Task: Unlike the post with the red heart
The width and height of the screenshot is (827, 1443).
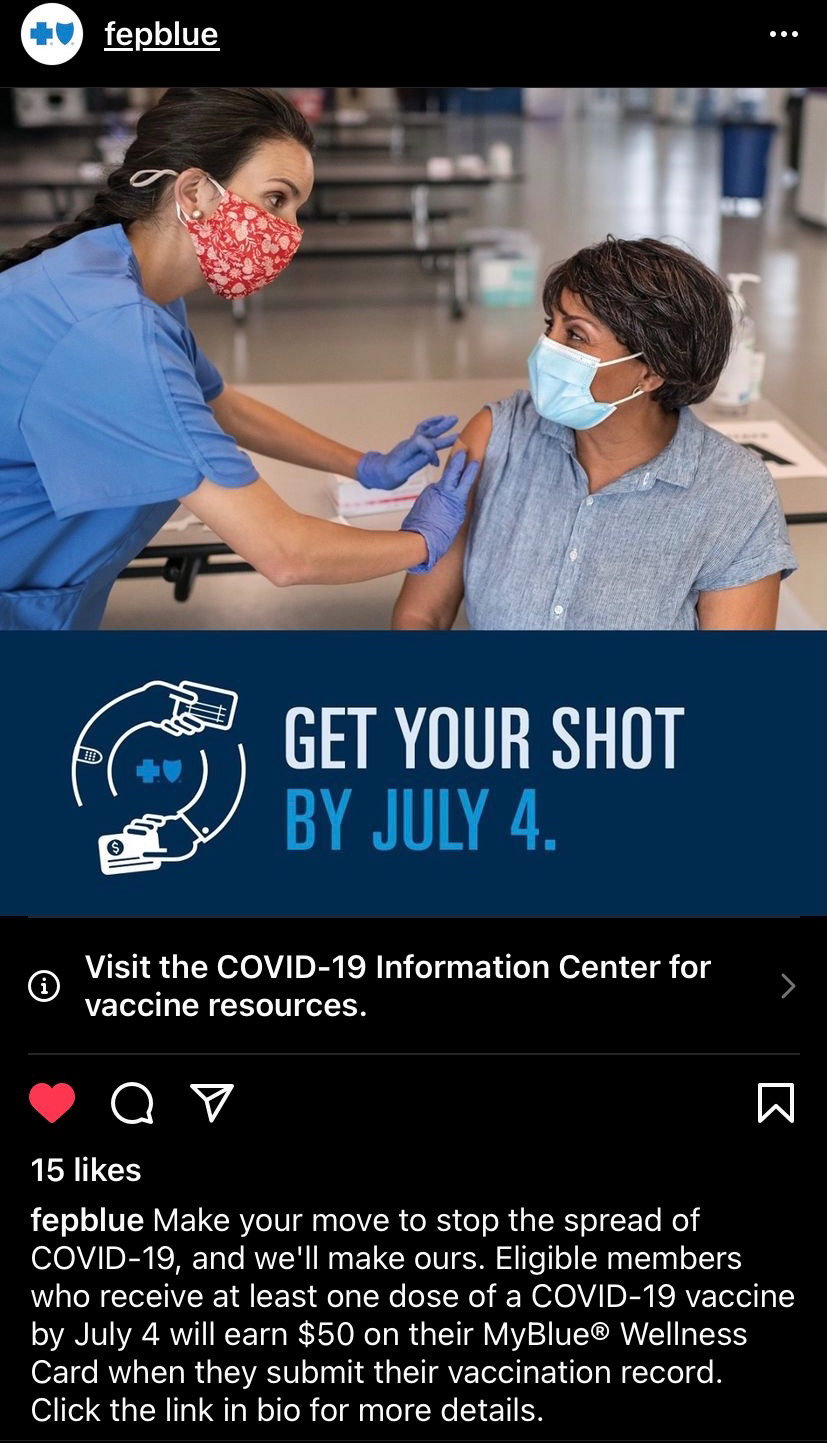Action: tap(52, 1102)
